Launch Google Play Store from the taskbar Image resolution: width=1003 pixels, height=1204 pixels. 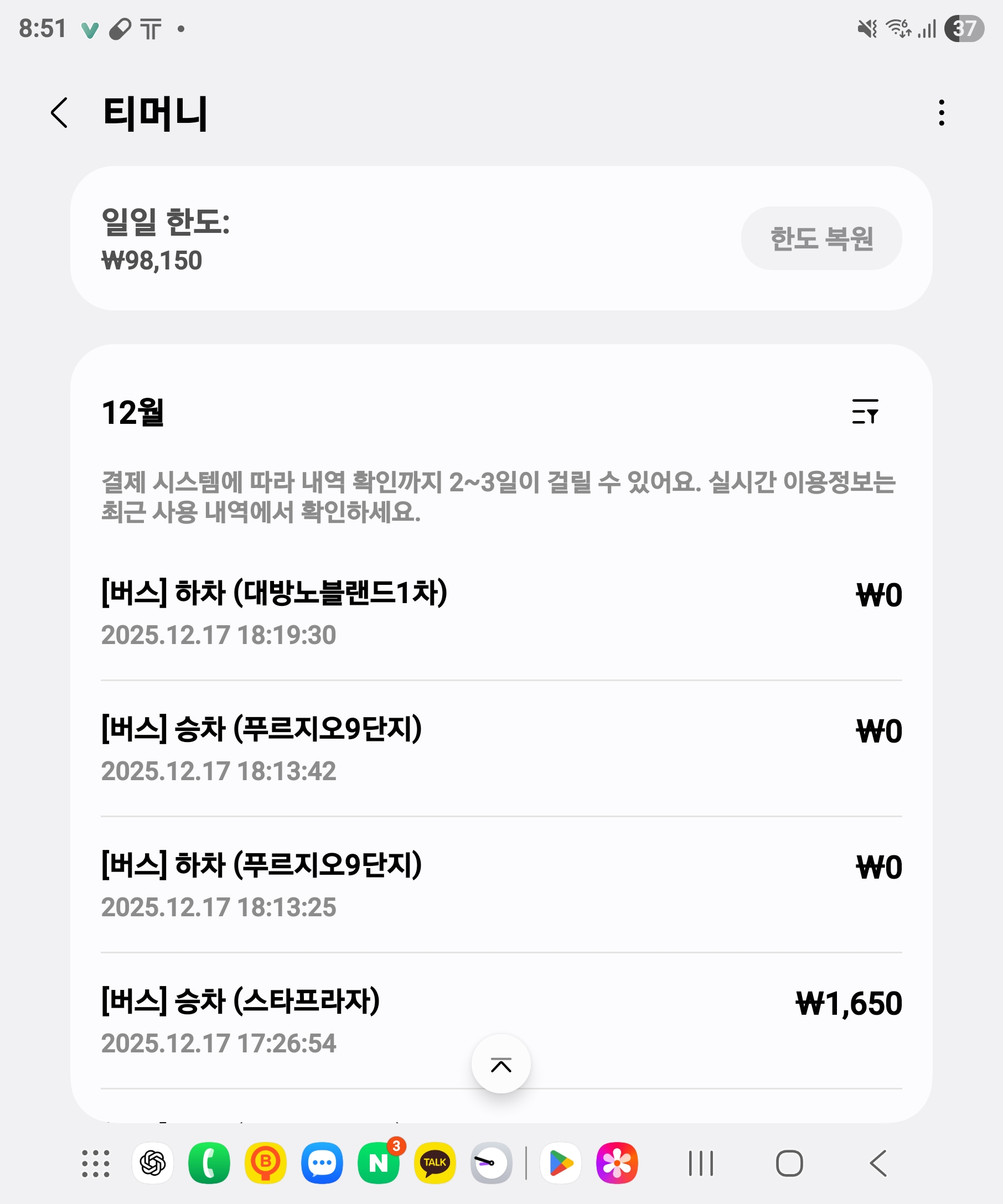[560, 1163]
